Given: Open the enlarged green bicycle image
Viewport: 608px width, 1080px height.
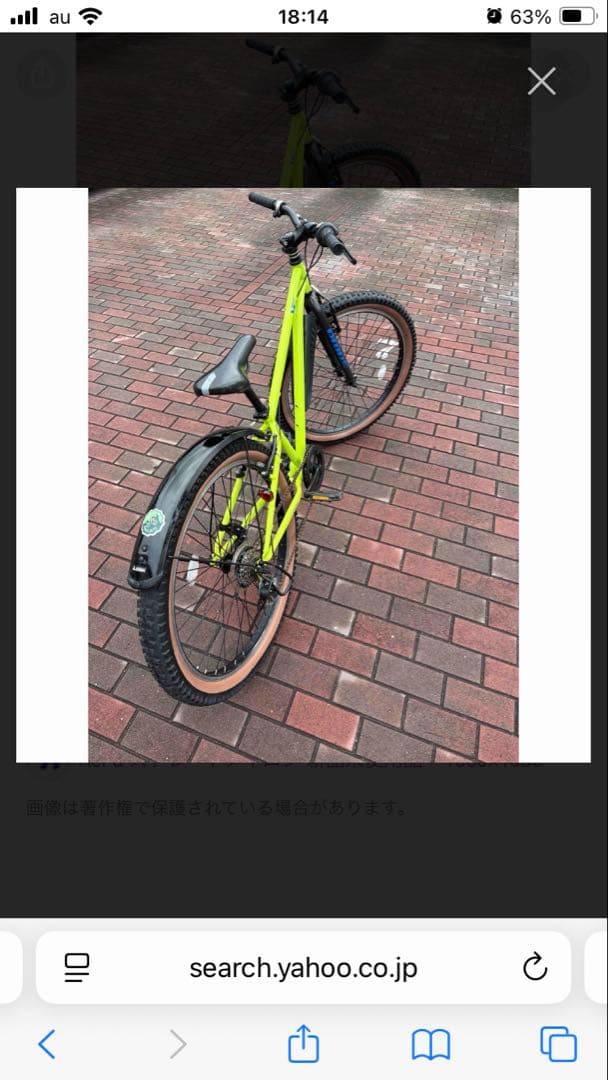Looking at the screenshot, I should (x=303, y=475).
